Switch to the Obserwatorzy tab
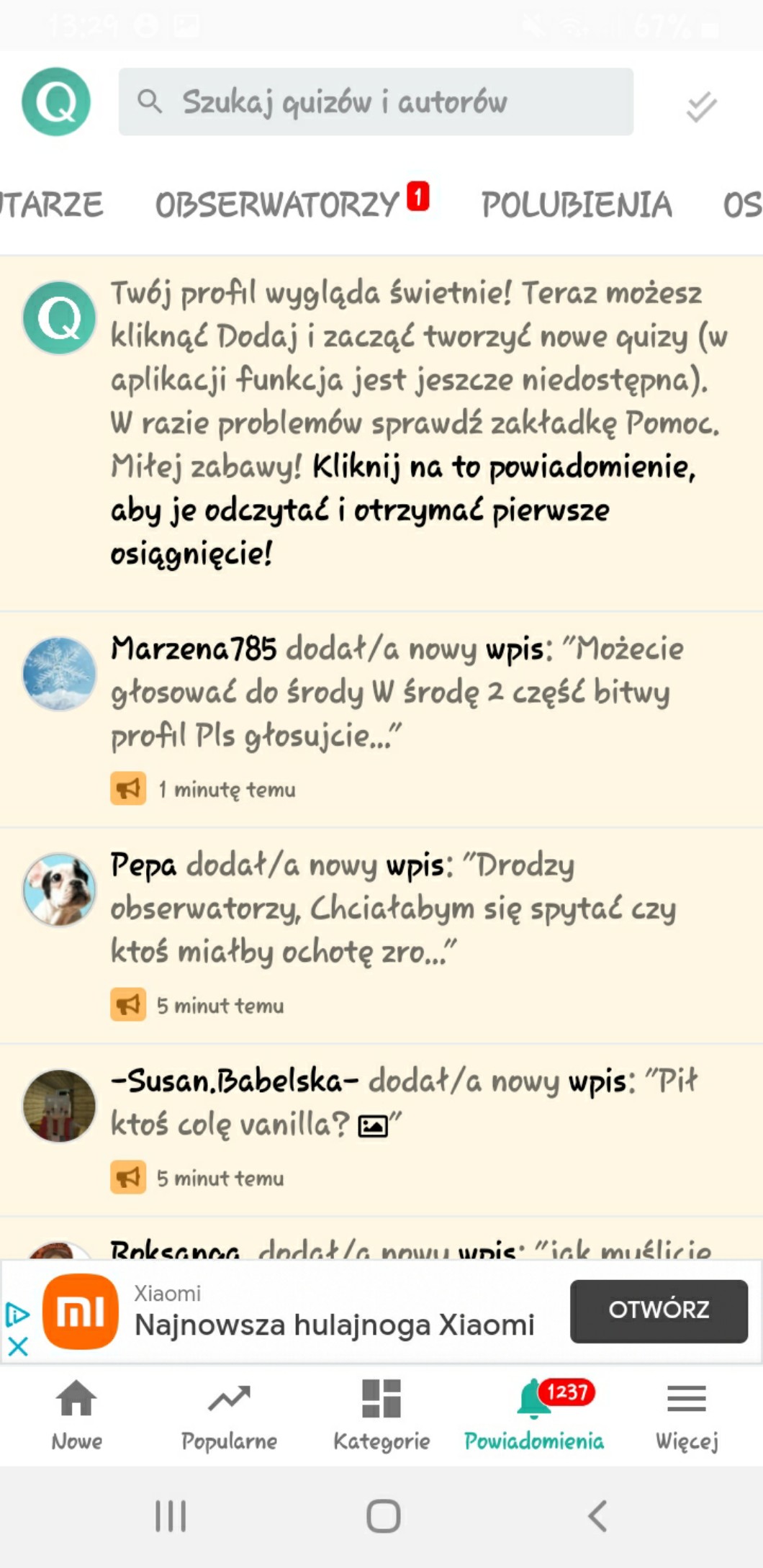This screenshot has width=763, height=1568. [277, 204]
